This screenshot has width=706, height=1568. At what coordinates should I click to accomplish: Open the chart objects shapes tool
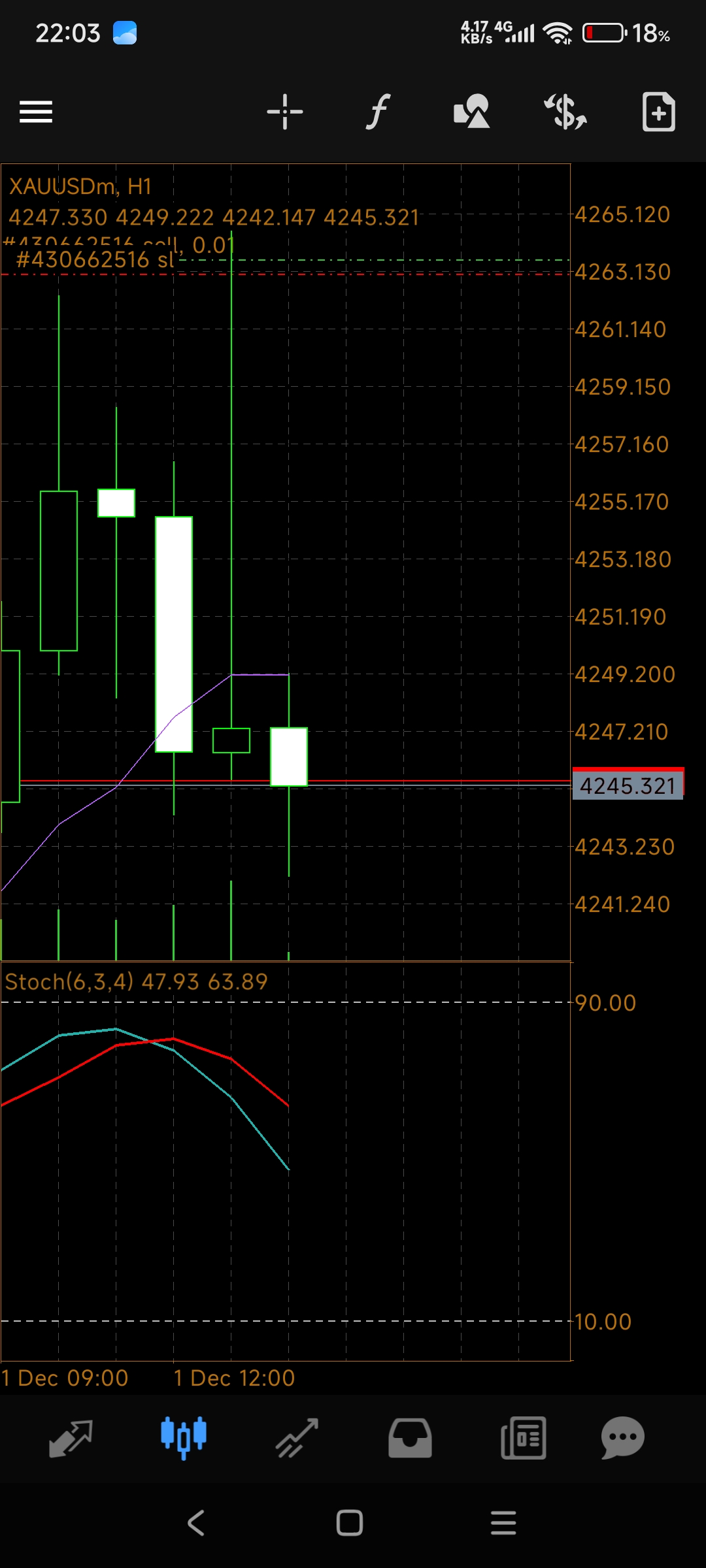(471, 112)
